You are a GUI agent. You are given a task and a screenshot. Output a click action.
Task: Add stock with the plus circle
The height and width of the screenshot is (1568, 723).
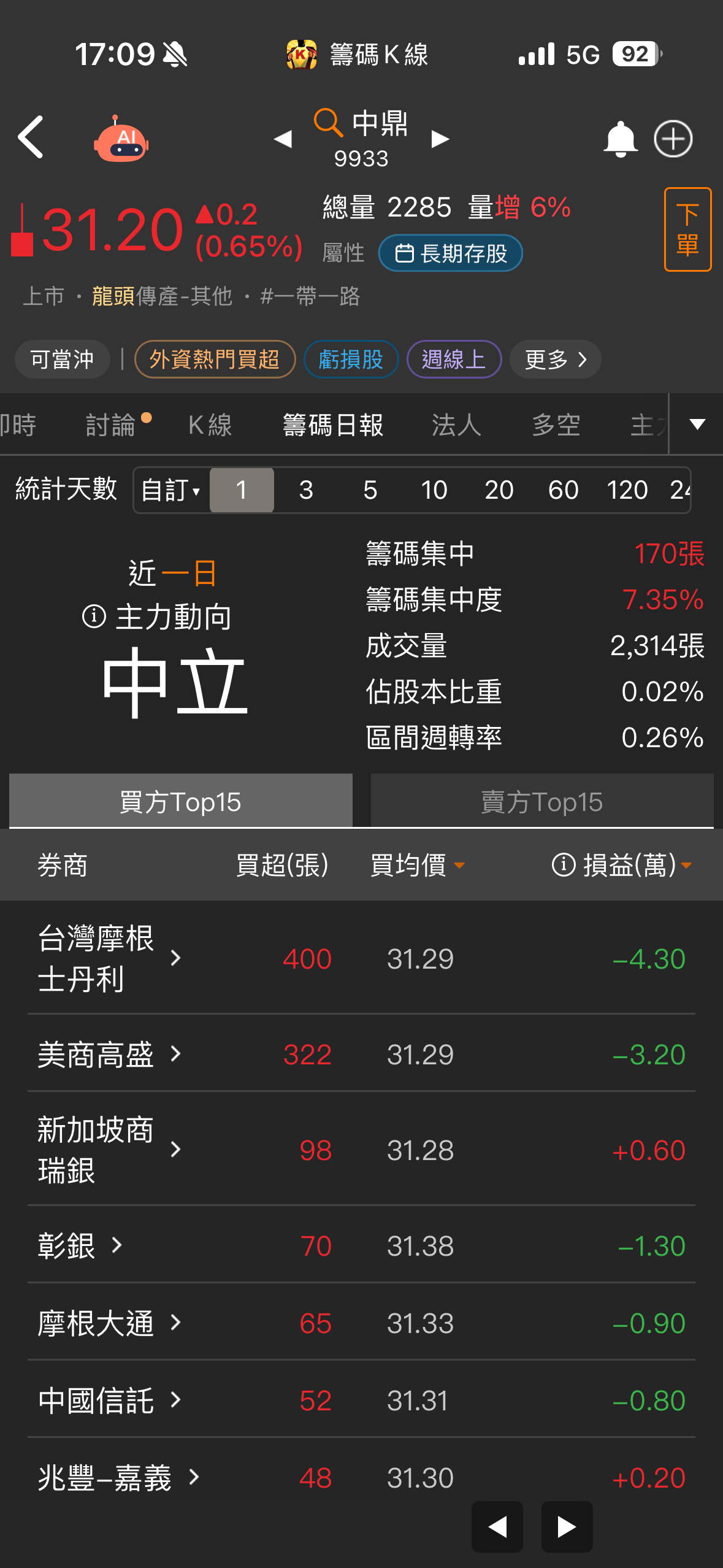click(673, 139)
